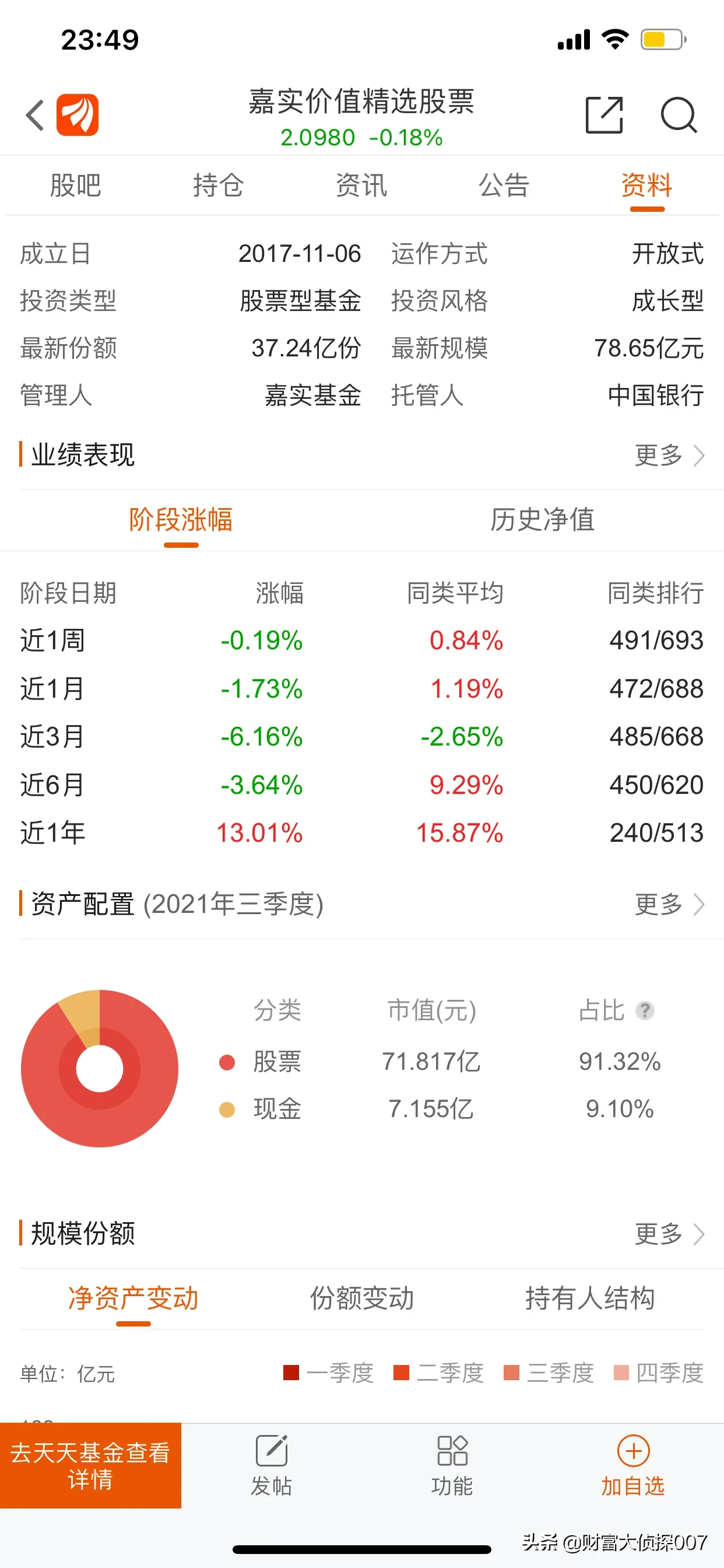This screenshot has height=1568, width=724.
Task: Open the search magnifier icon
Action: [679, 114]
